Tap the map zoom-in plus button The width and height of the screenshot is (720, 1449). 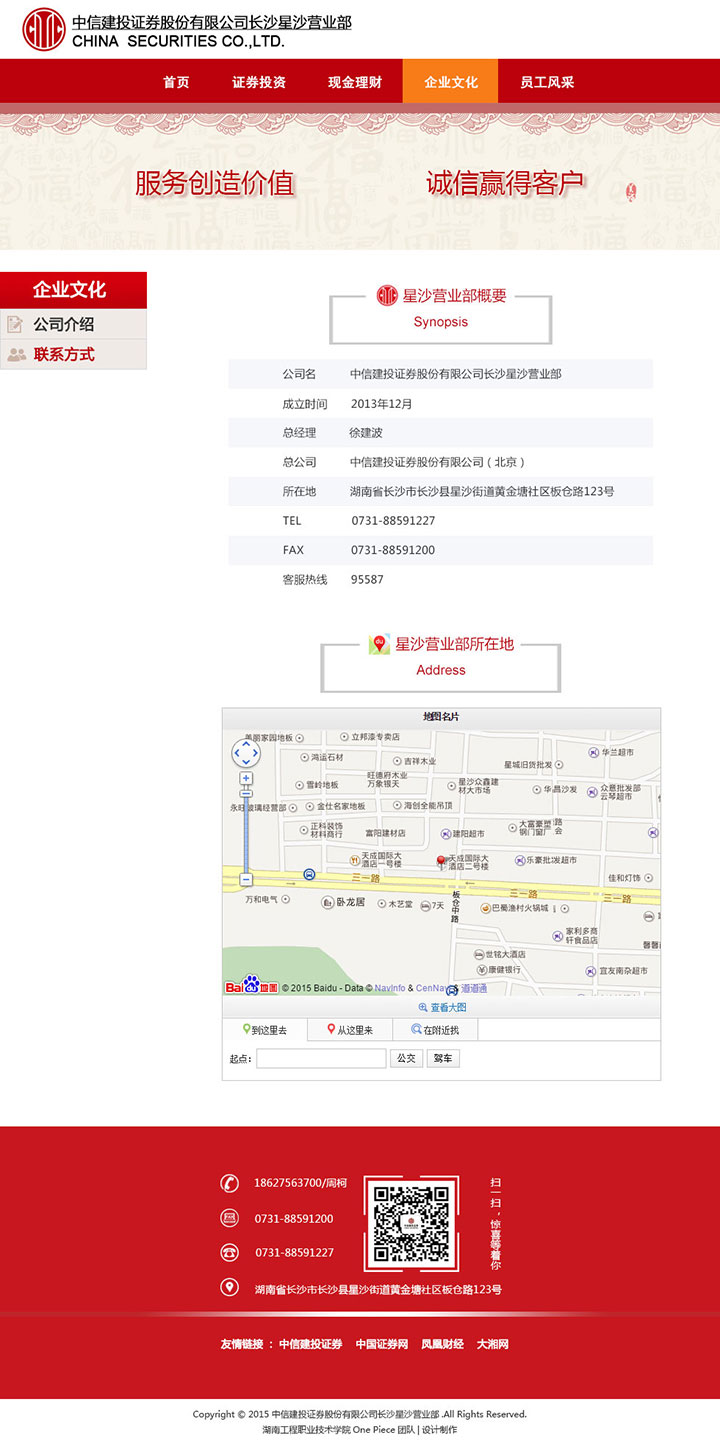(x=246, y=778)
